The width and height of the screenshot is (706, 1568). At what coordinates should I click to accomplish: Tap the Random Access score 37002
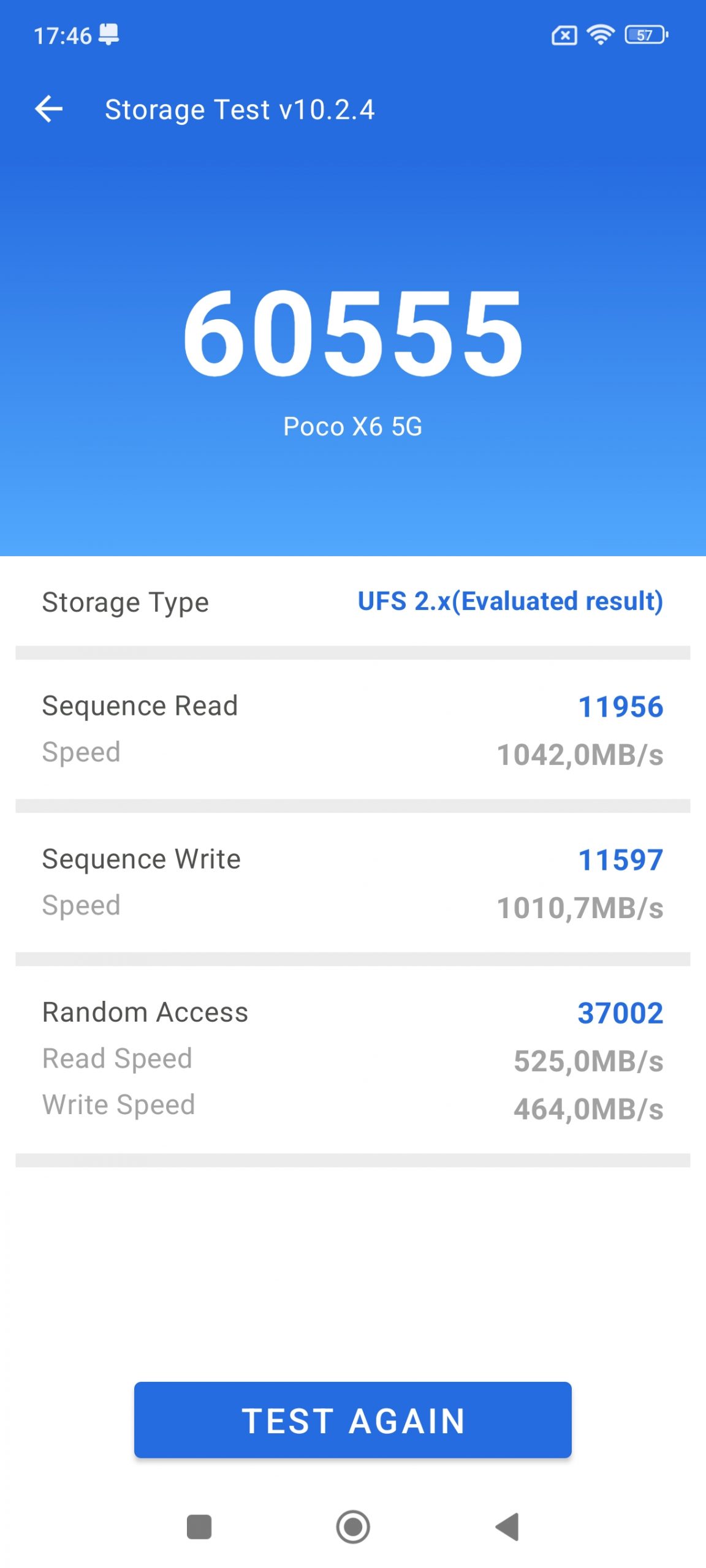click(x=621, y=1012)
